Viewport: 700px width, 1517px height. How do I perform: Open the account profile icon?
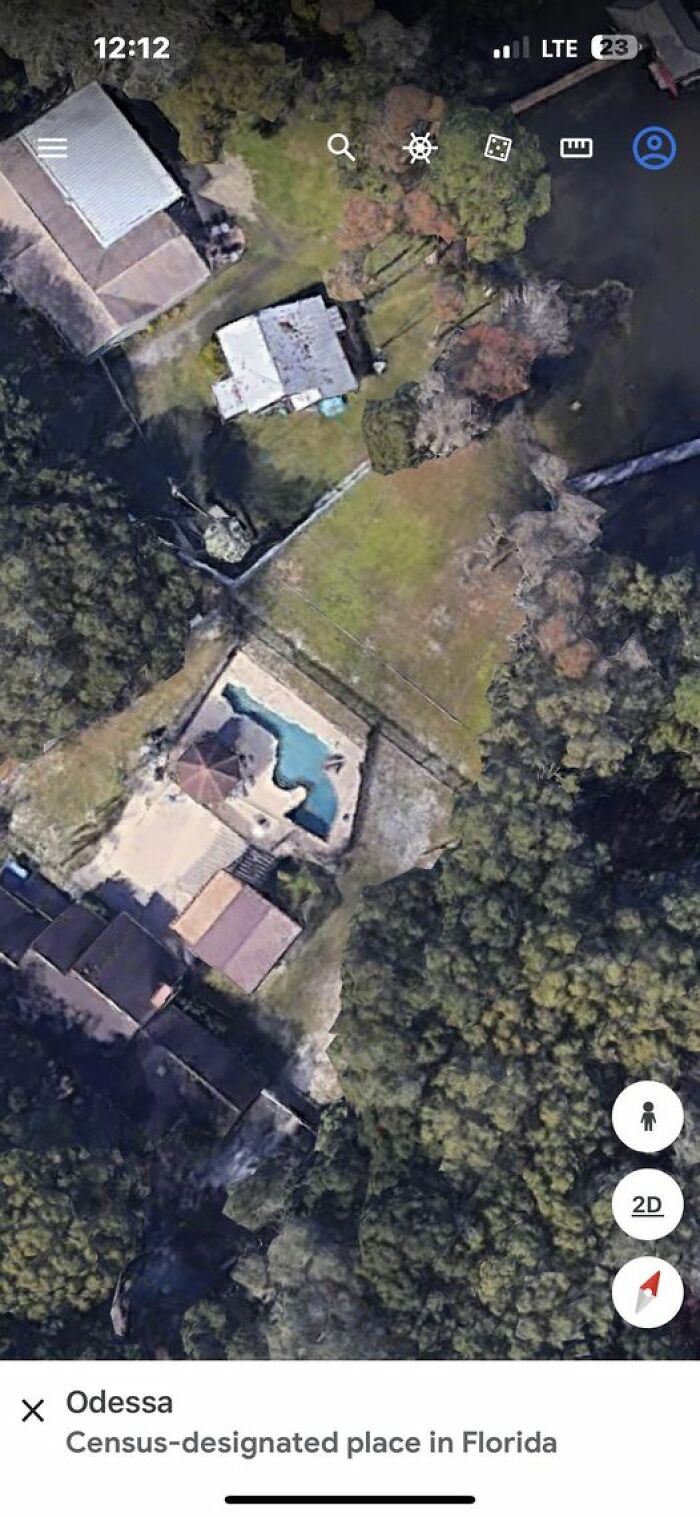(x=654, y=148)
